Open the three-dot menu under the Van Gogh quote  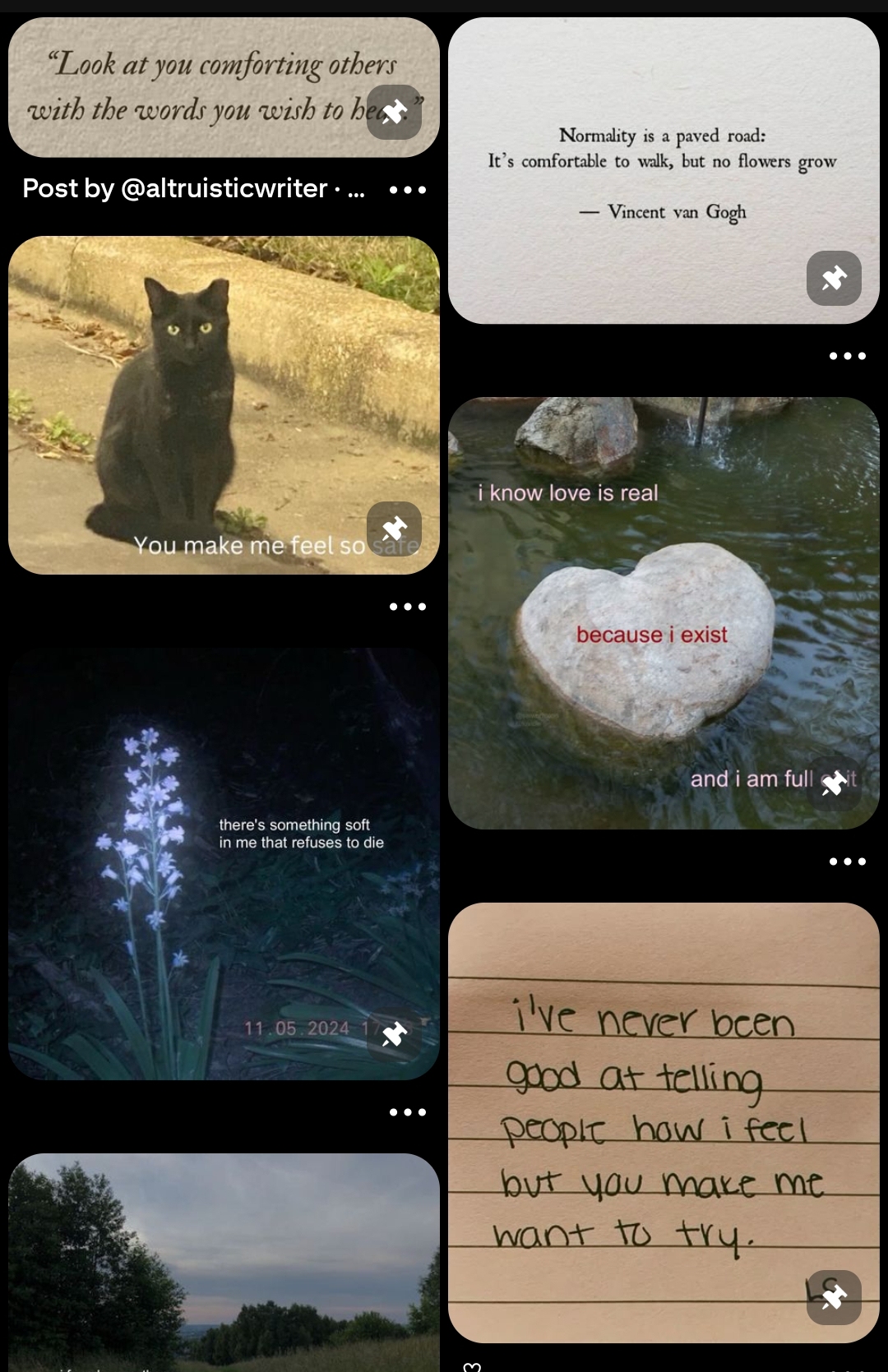(x=848, y=356)
